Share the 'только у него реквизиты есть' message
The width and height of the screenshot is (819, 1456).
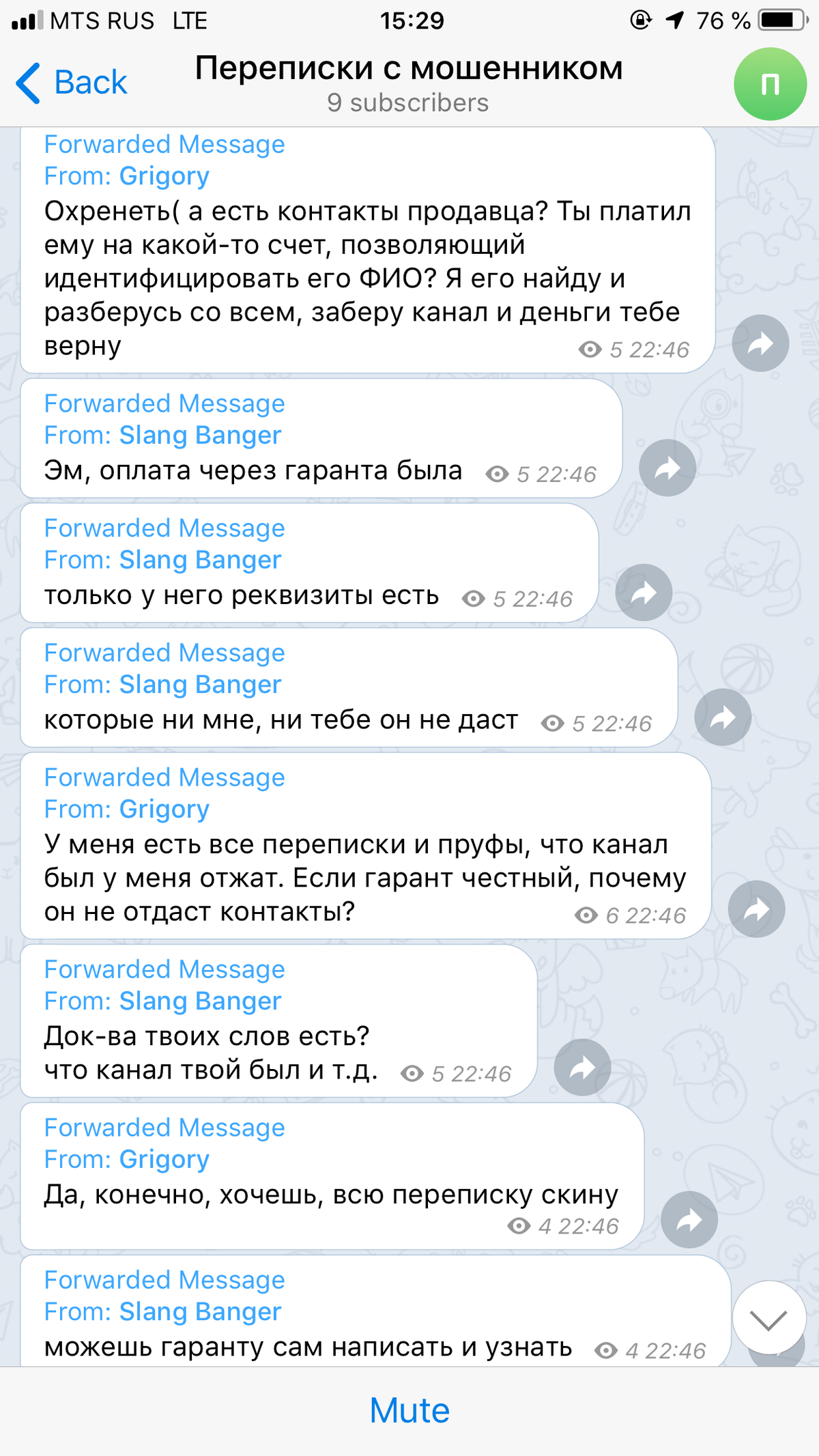point(644,593)
